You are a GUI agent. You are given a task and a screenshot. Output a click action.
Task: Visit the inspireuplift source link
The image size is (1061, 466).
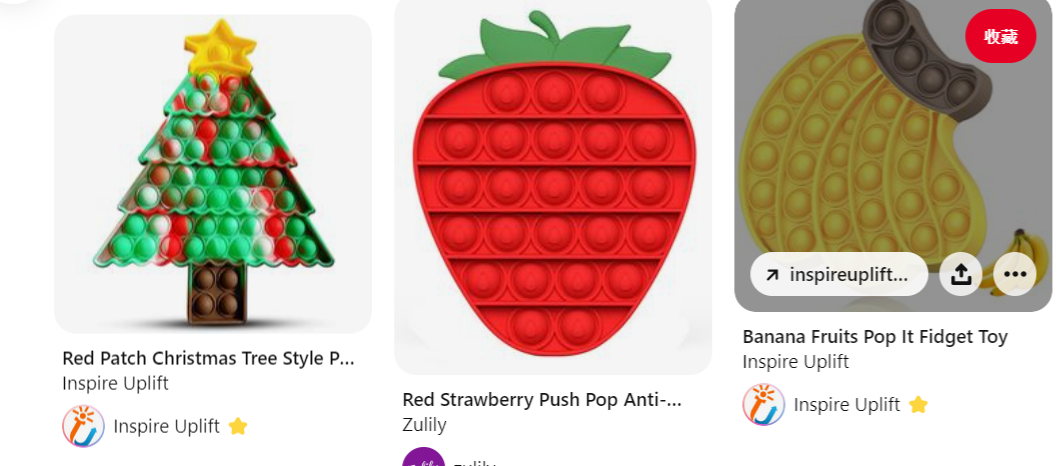point(838,274)
